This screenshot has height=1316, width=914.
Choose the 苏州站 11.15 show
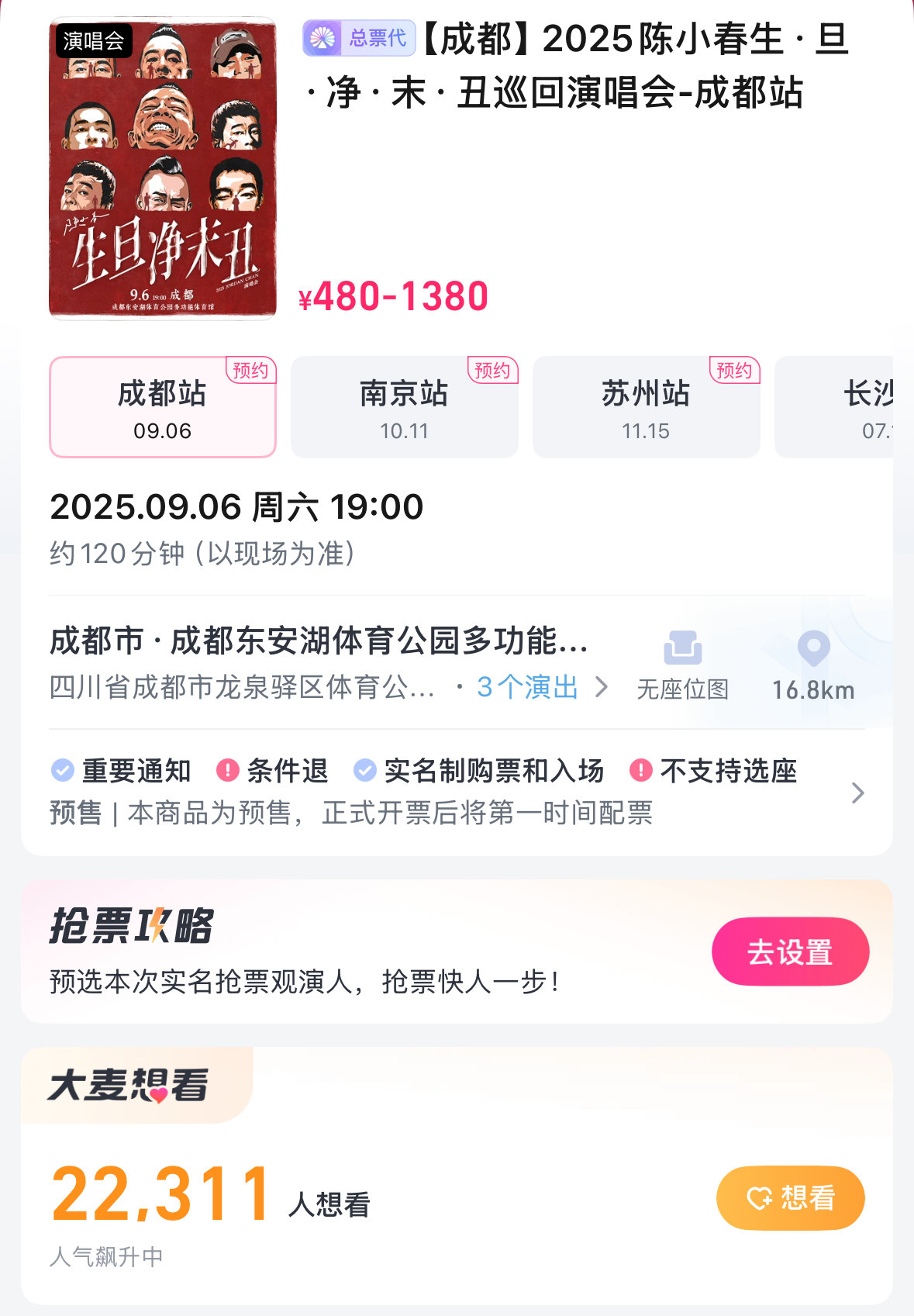coord(646,407)
